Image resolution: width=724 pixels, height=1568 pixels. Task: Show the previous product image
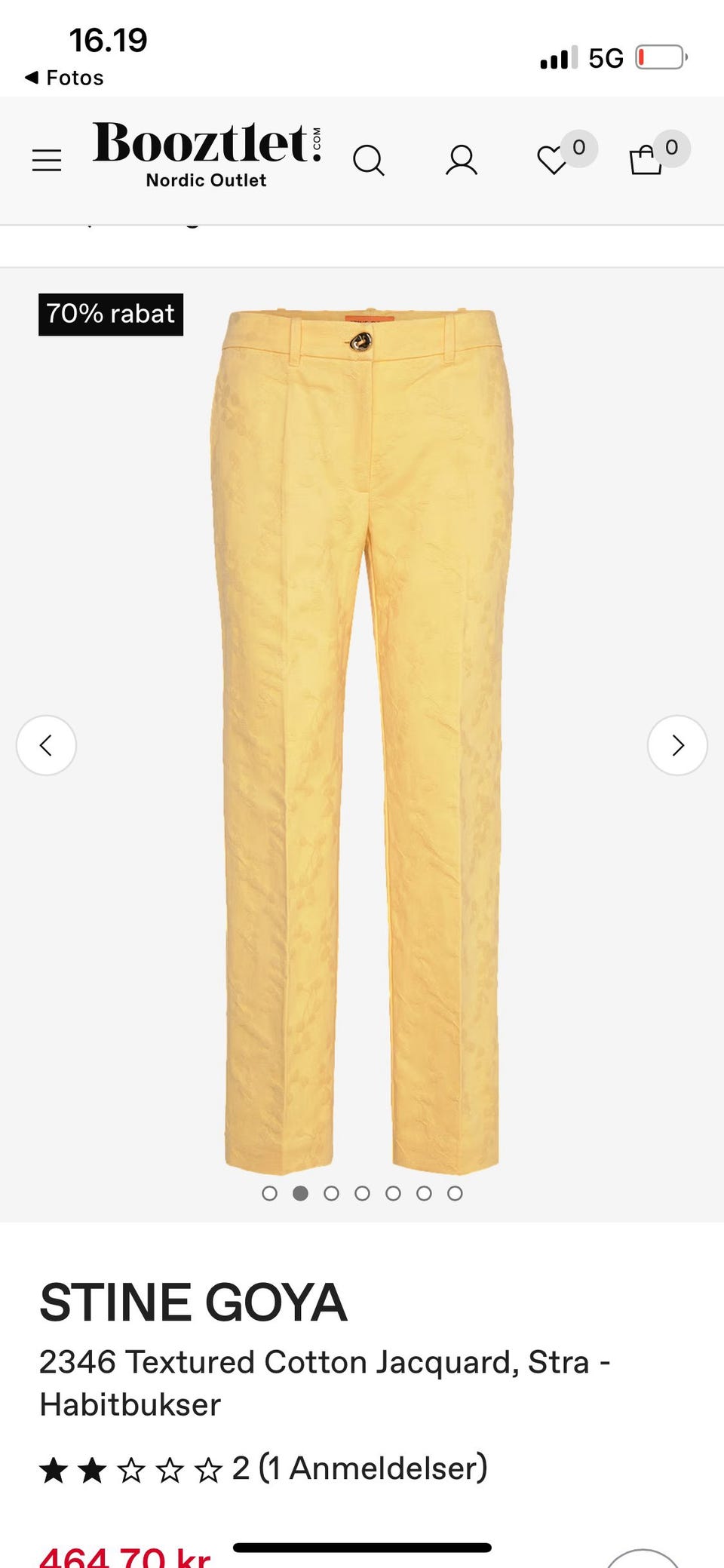pos(46,745)
